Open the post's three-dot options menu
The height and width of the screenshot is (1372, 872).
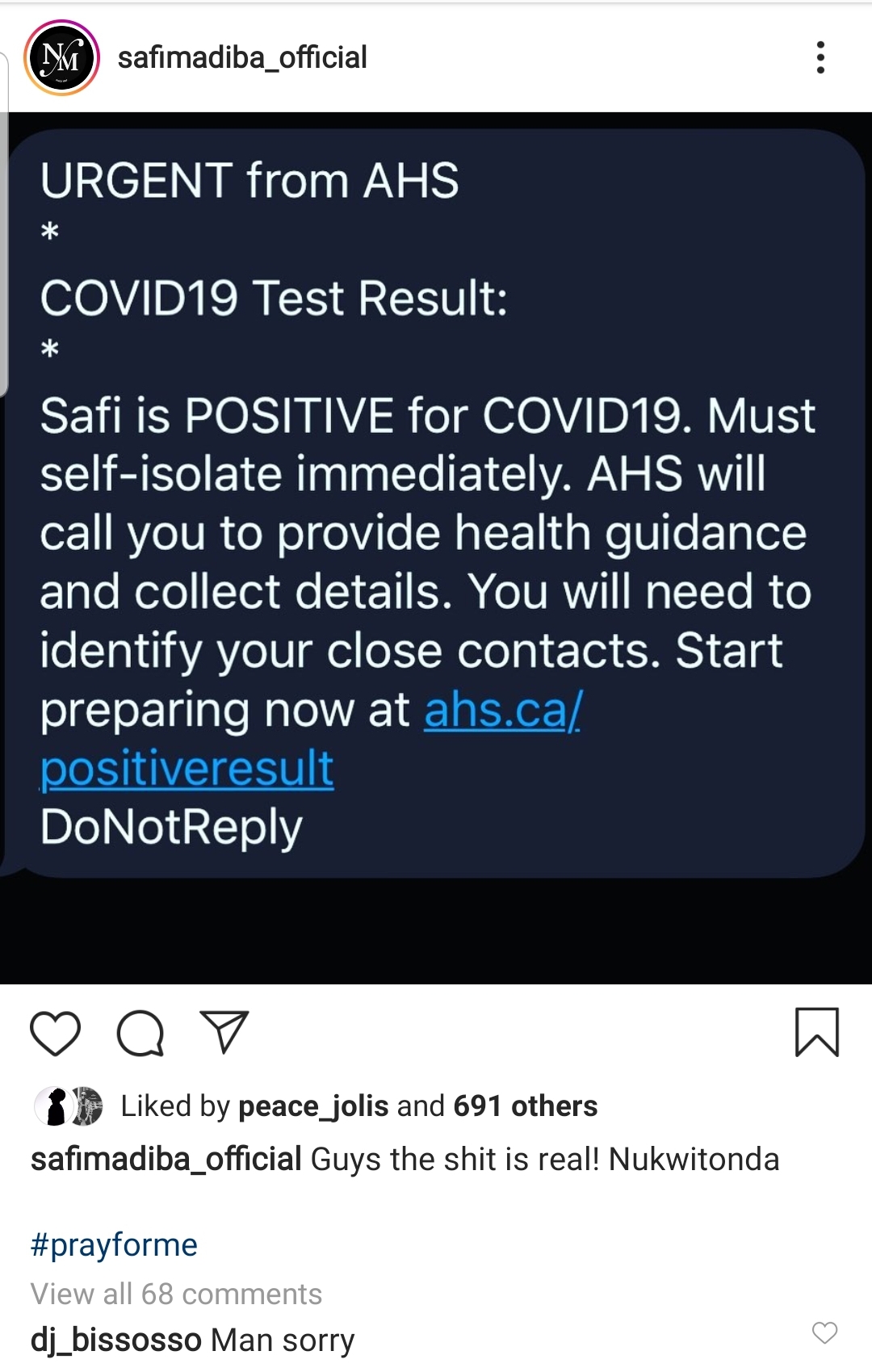820,57
